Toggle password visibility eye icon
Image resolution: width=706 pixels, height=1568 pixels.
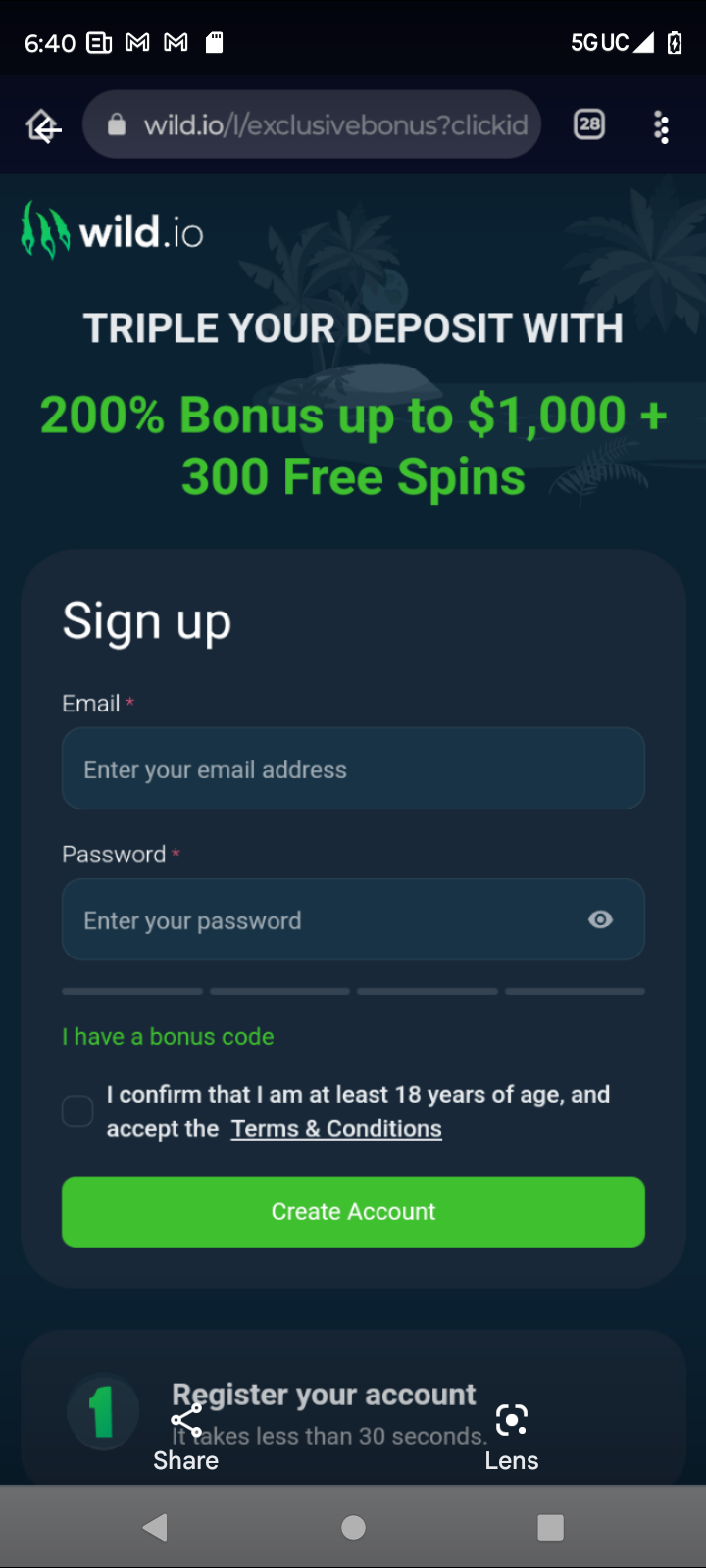600,920
